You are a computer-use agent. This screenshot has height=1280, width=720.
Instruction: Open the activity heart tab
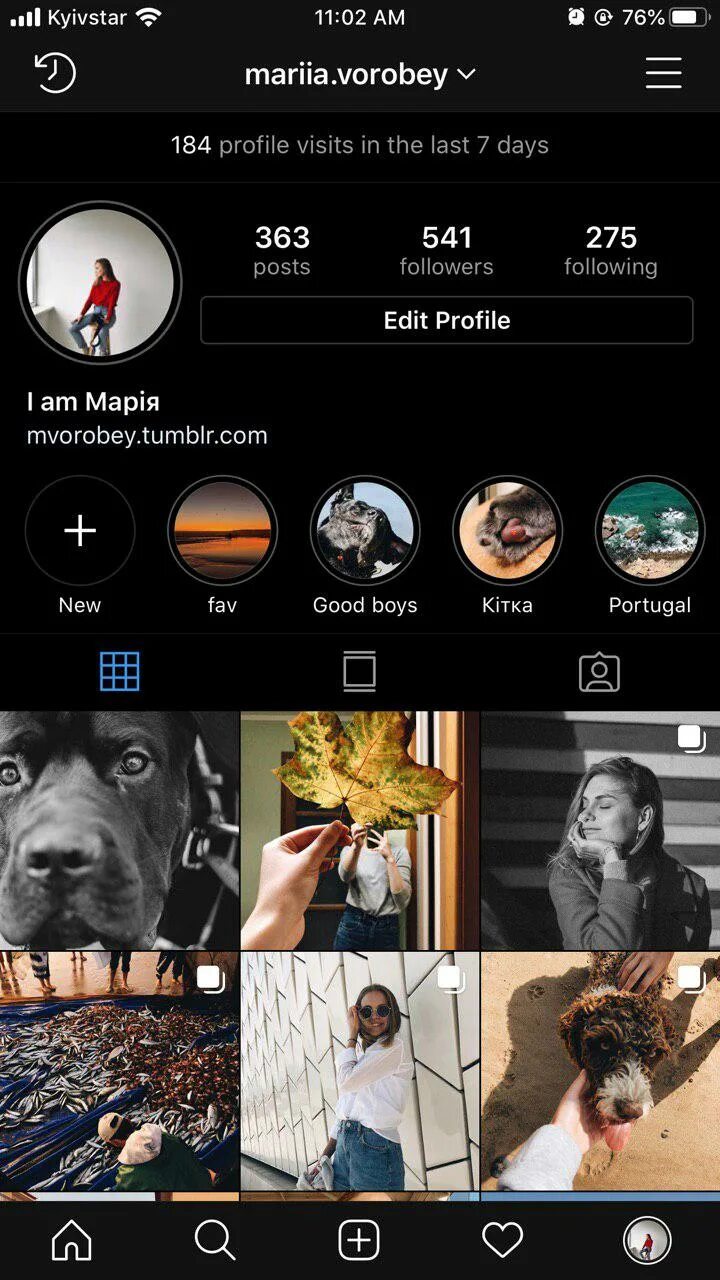(502, 1241)
